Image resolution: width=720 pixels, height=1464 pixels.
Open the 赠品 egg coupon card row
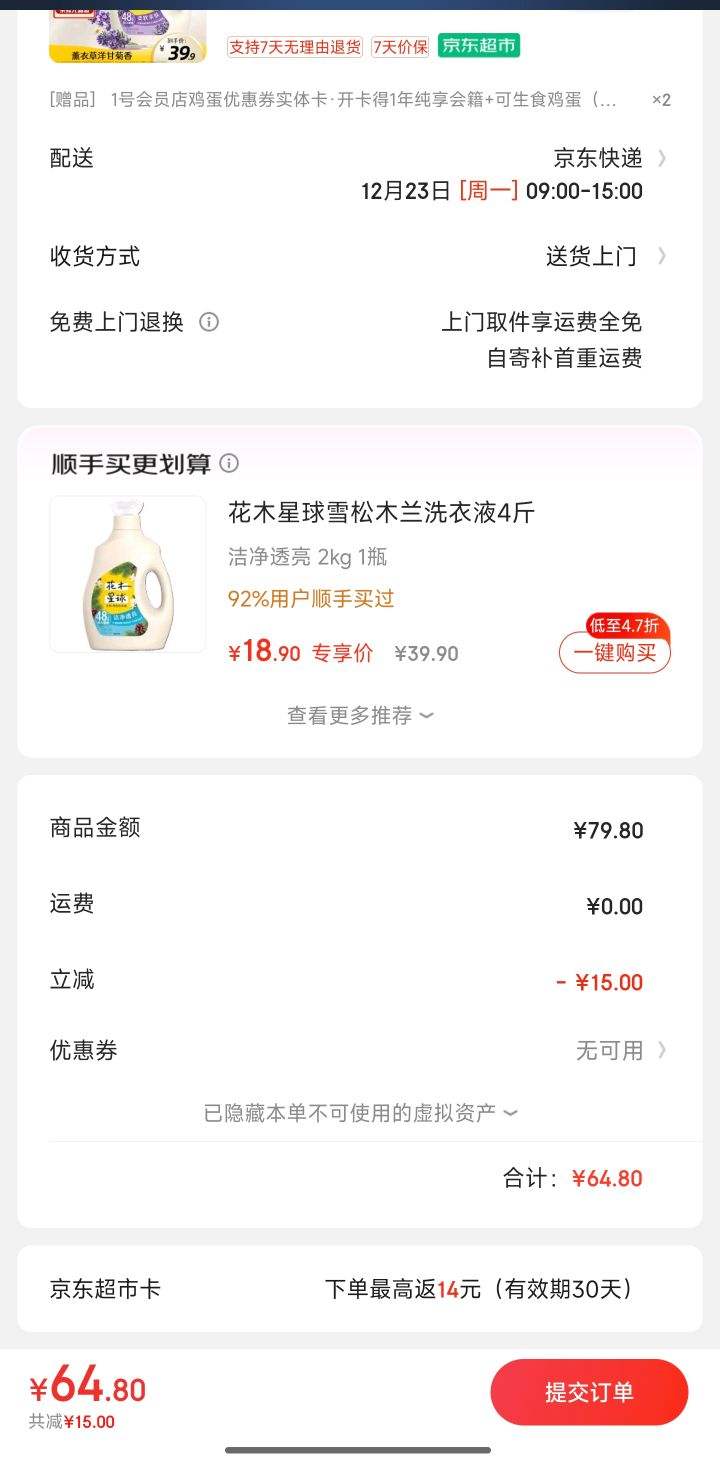pyautogui.click(x=360, y=100)
